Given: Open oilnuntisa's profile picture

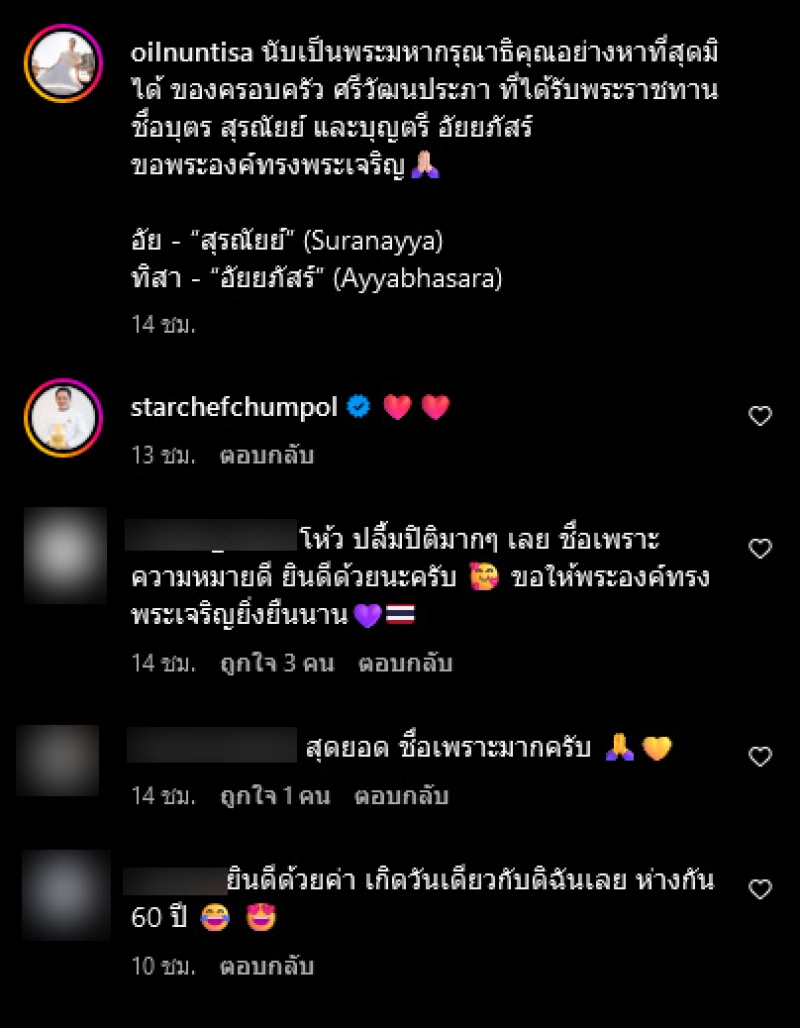Looking at the screenshot, I should (63, 63).
